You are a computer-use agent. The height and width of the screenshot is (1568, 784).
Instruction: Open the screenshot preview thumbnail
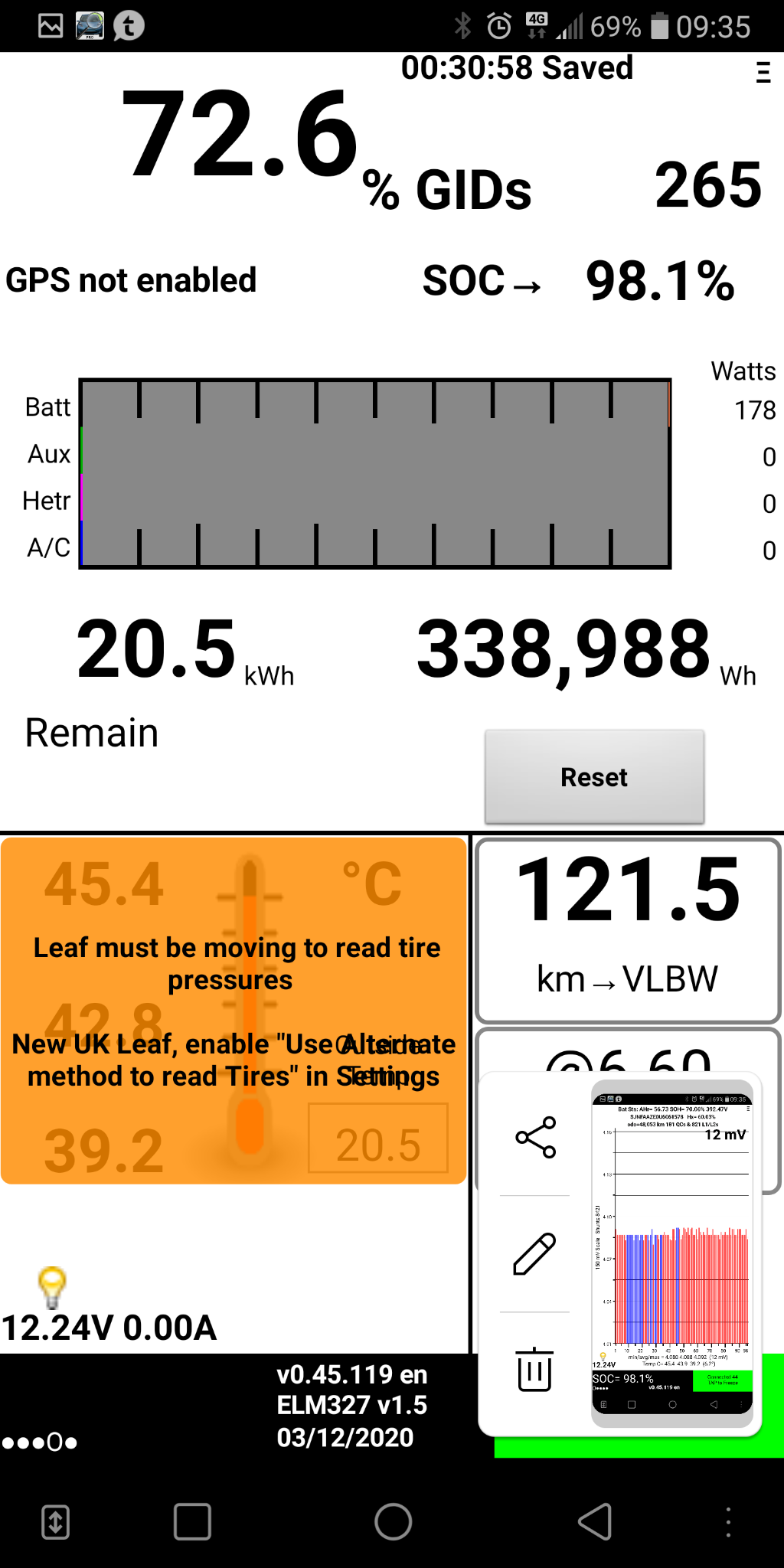click(x=672, y=1253)
